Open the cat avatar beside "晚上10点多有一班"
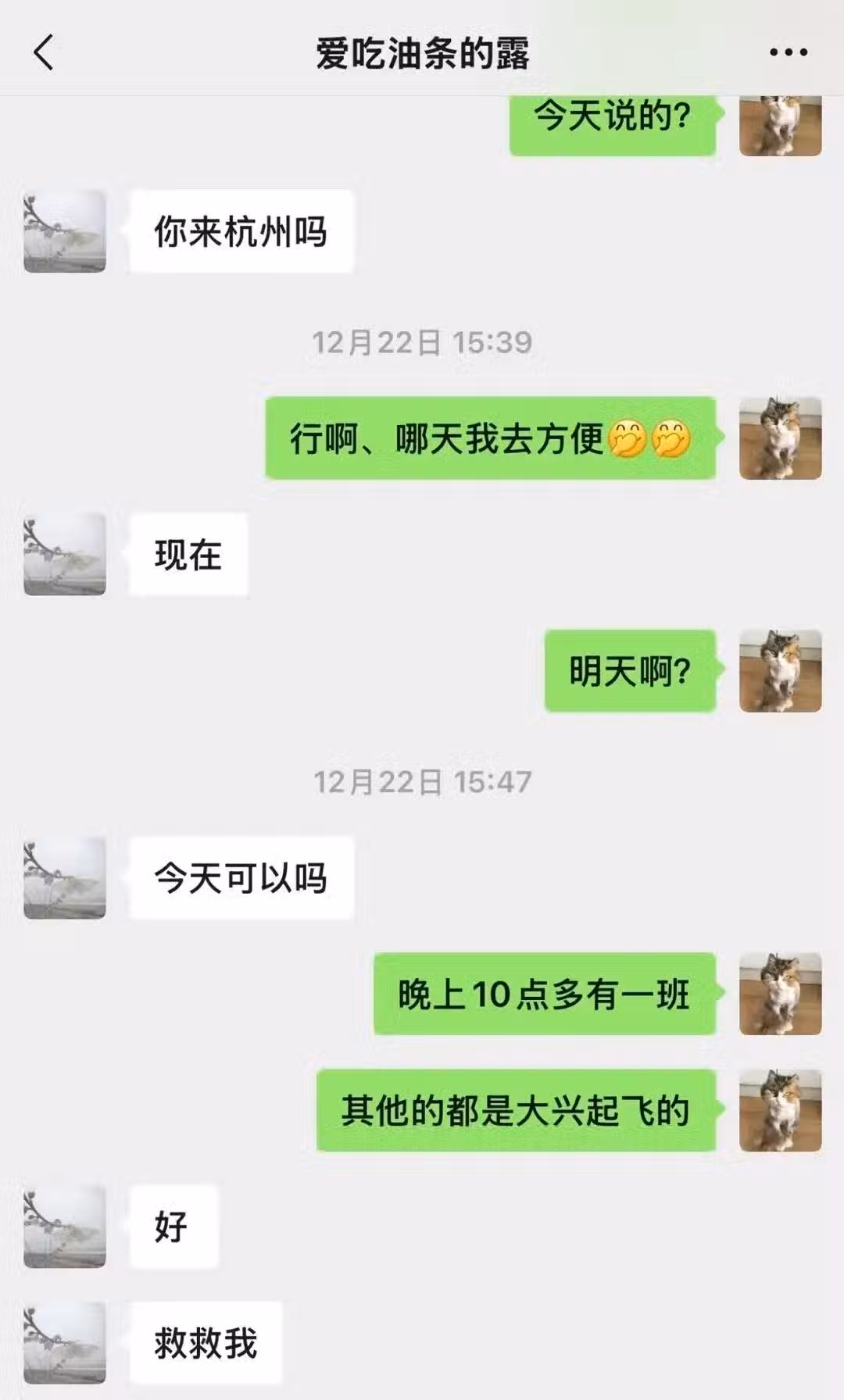This screenshot has width=844, height=1400. 780,994
